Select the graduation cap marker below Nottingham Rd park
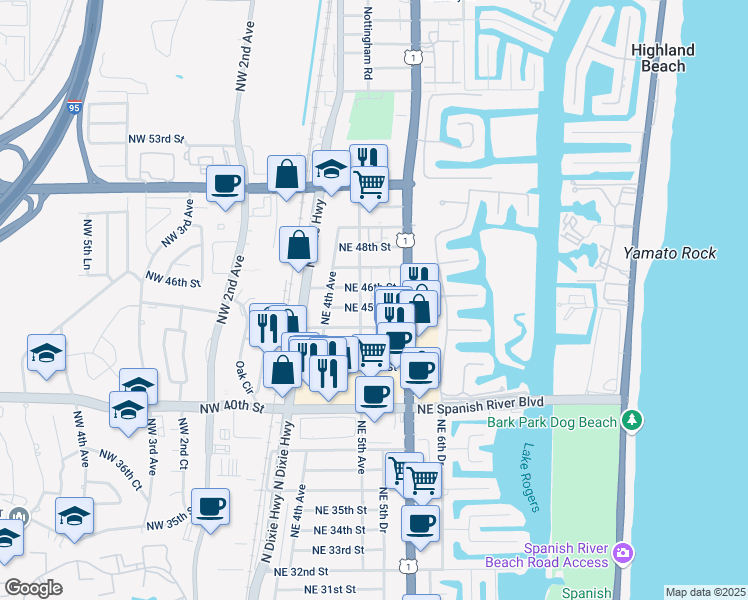 [331, 170]
